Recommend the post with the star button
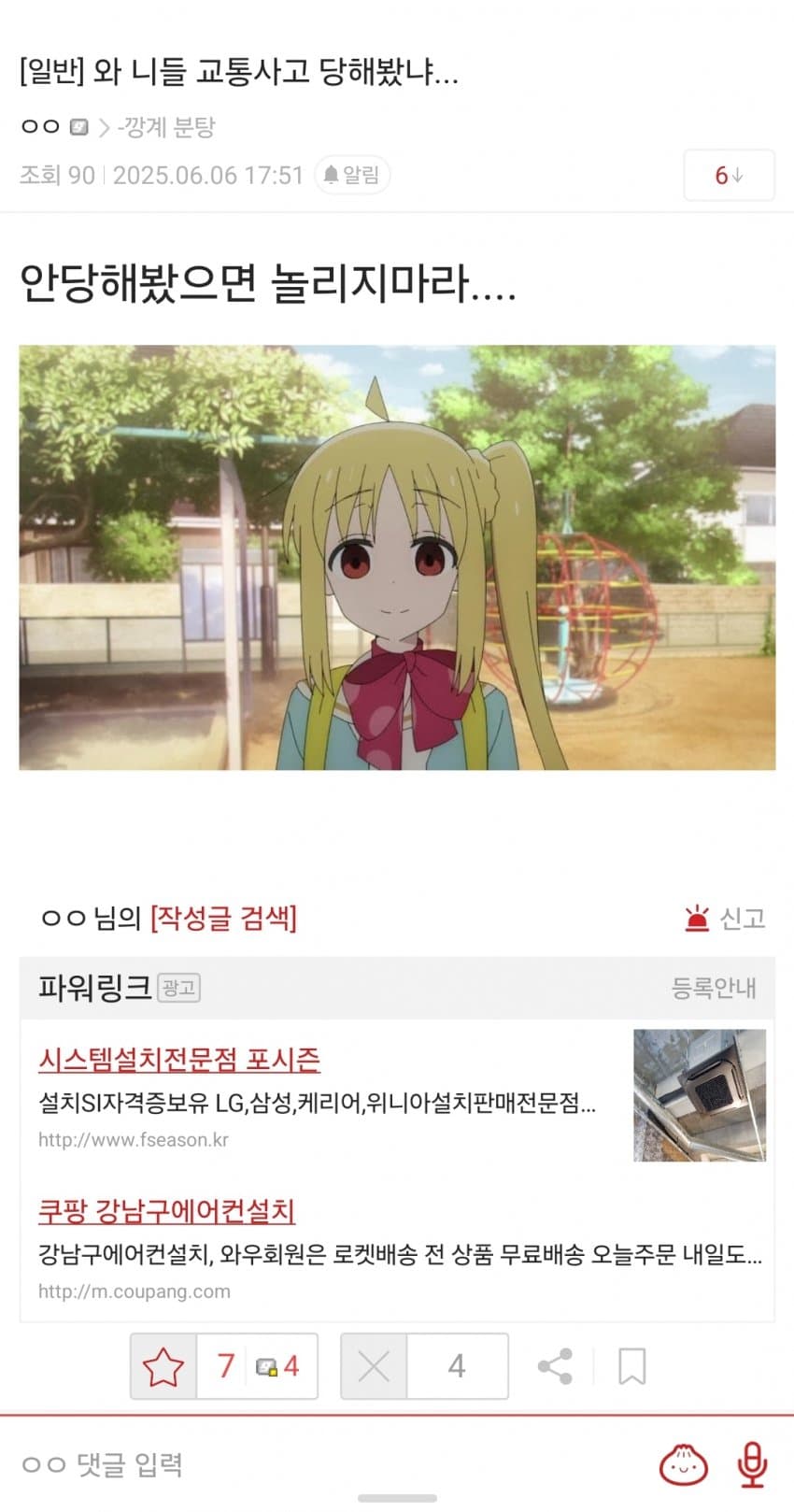794x1512 pixels. (163, 1366)
